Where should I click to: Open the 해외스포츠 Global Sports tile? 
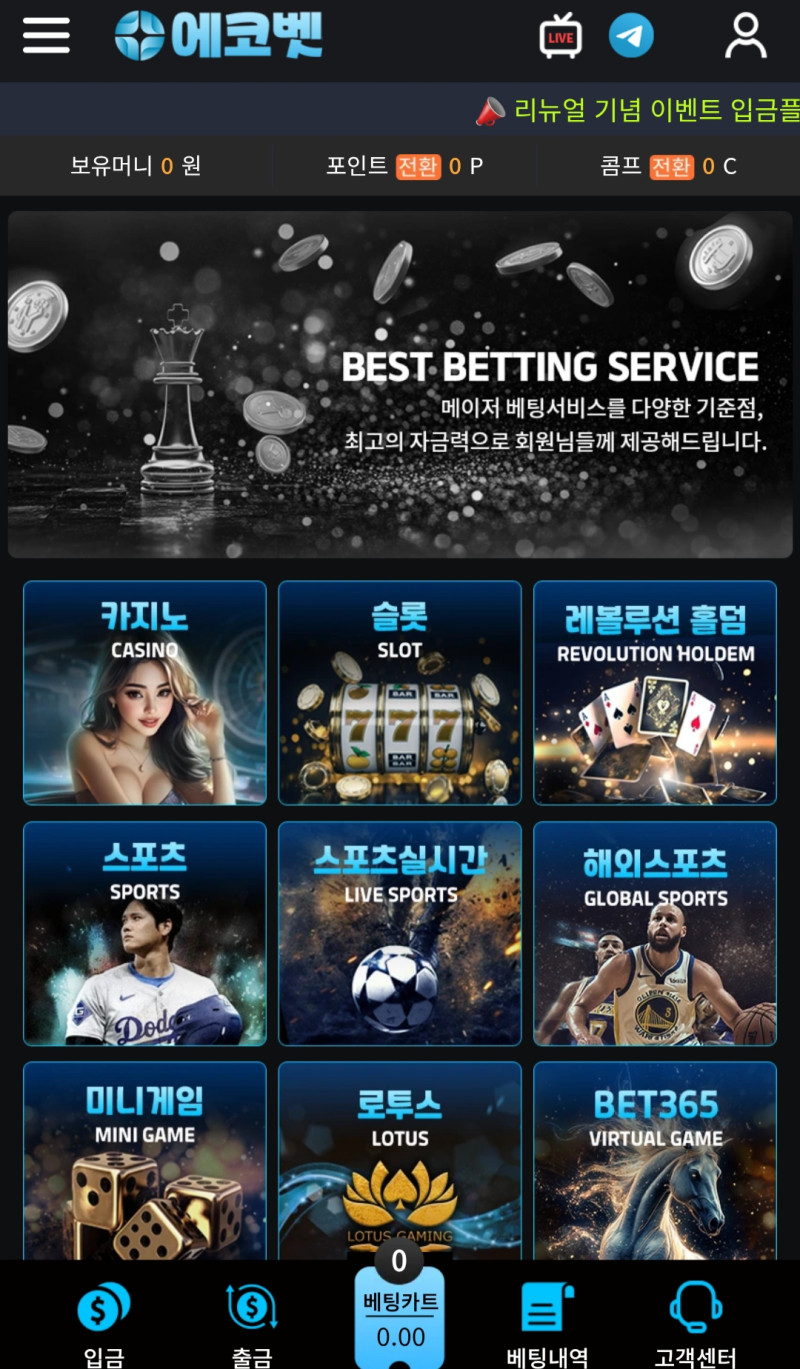coord(655,933)
